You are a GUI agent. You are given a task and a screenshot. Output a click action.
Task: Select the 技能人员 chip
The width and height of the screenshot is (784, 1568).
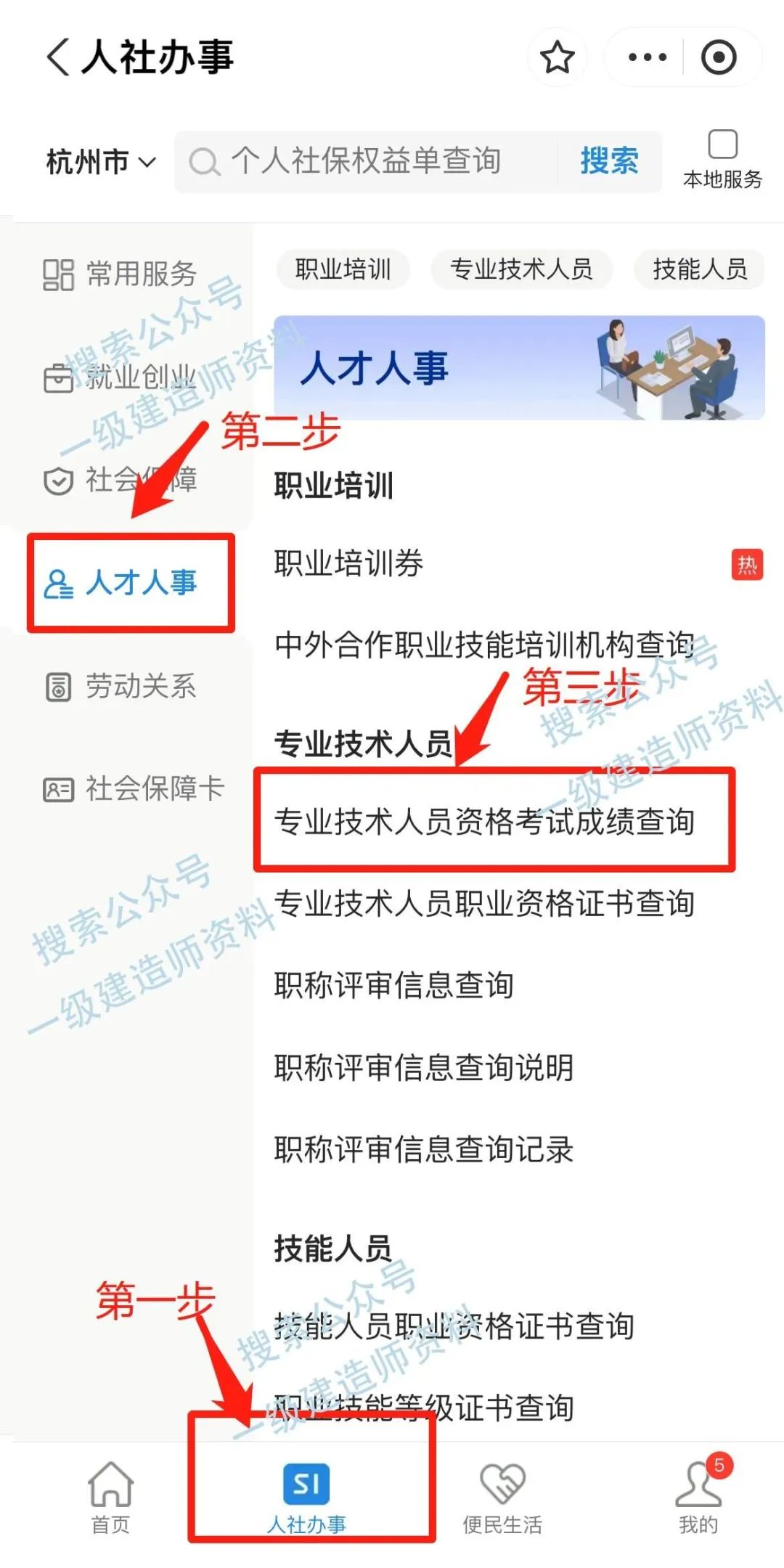(x=699, y=269)
